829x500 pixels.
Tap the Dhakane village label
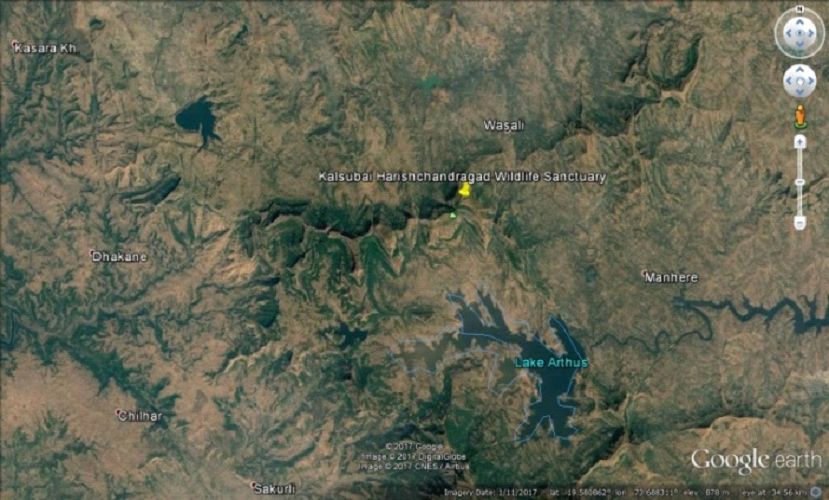(119, 256)
